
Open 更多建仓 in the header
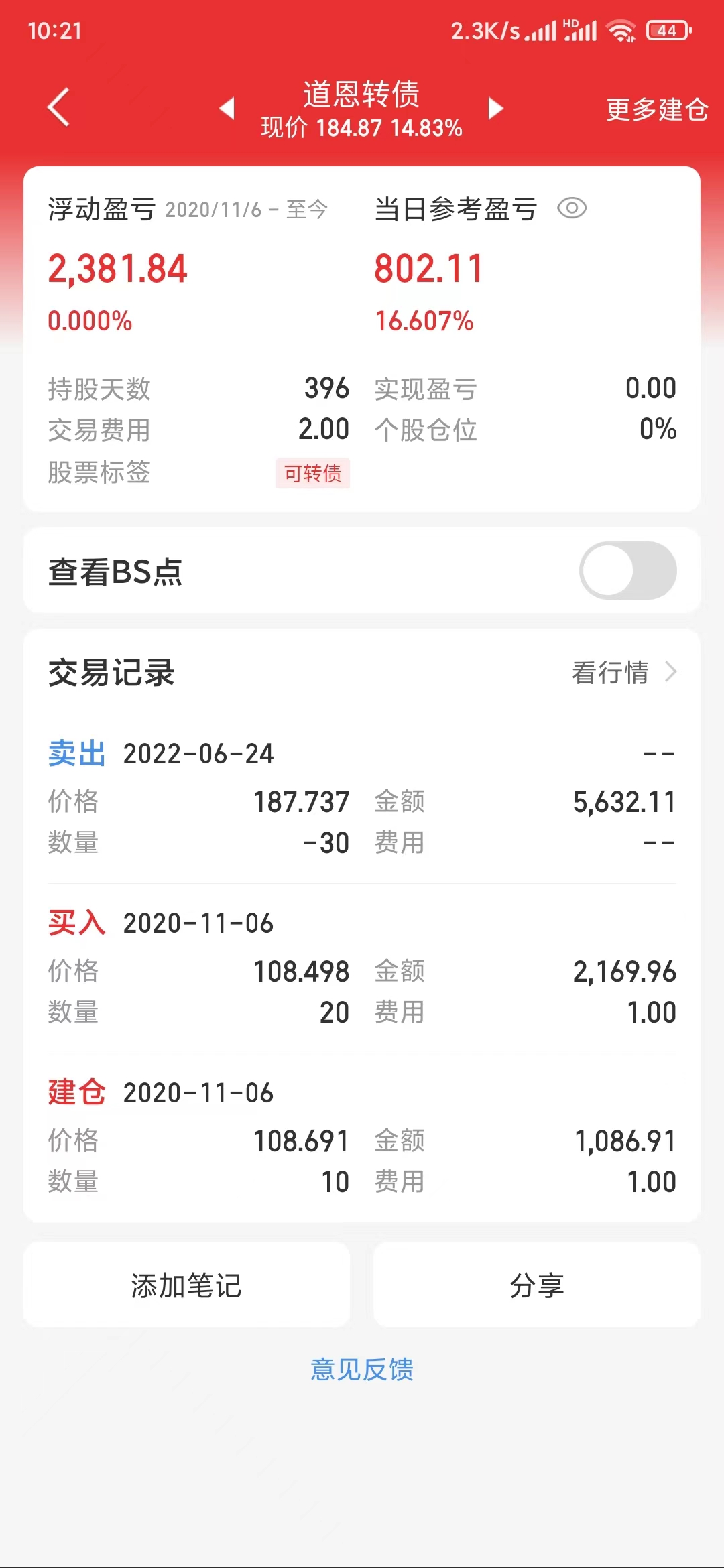656,109
